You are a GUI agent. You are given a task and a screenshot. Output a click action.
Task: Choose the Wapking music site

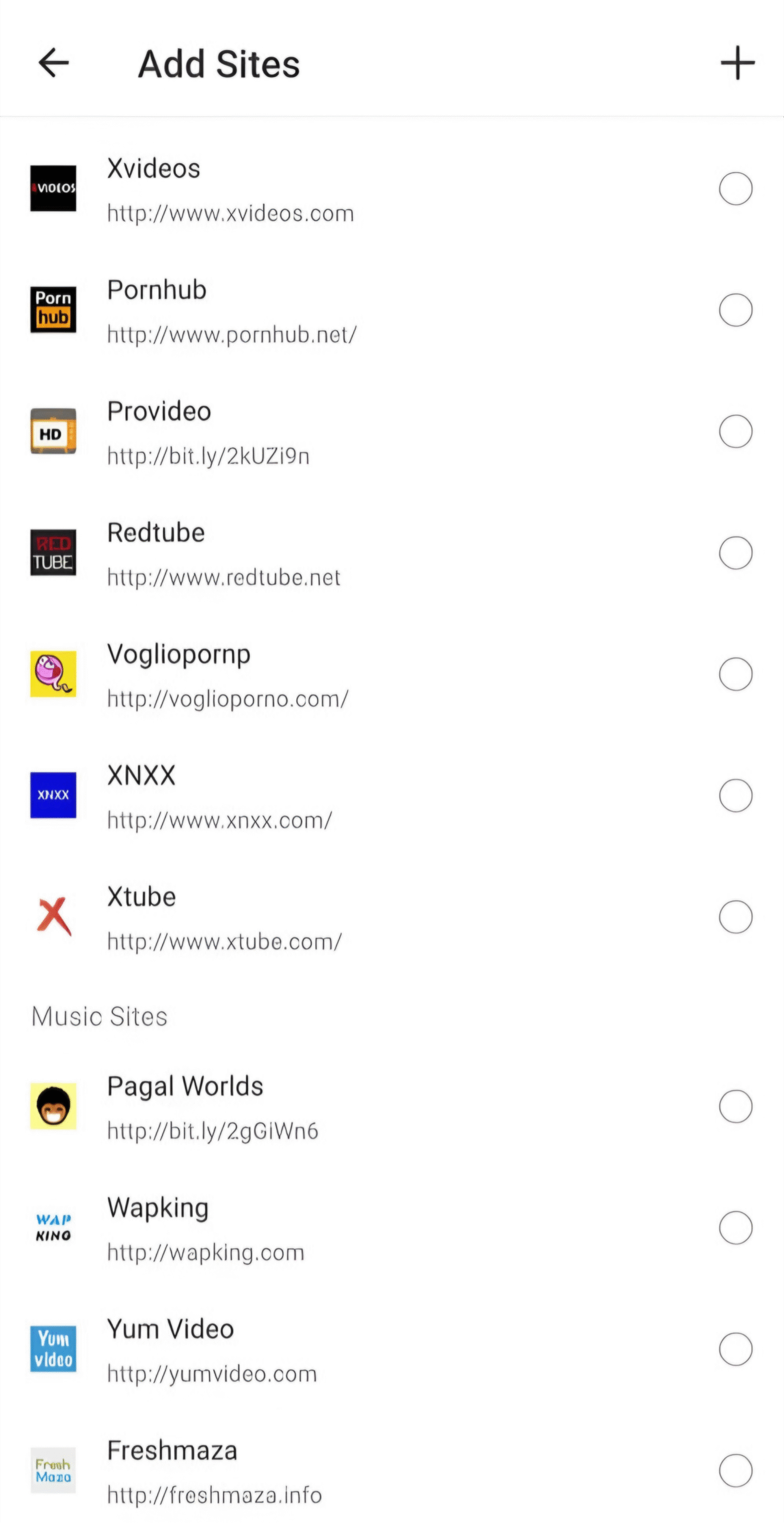[x=735, y=1228]
